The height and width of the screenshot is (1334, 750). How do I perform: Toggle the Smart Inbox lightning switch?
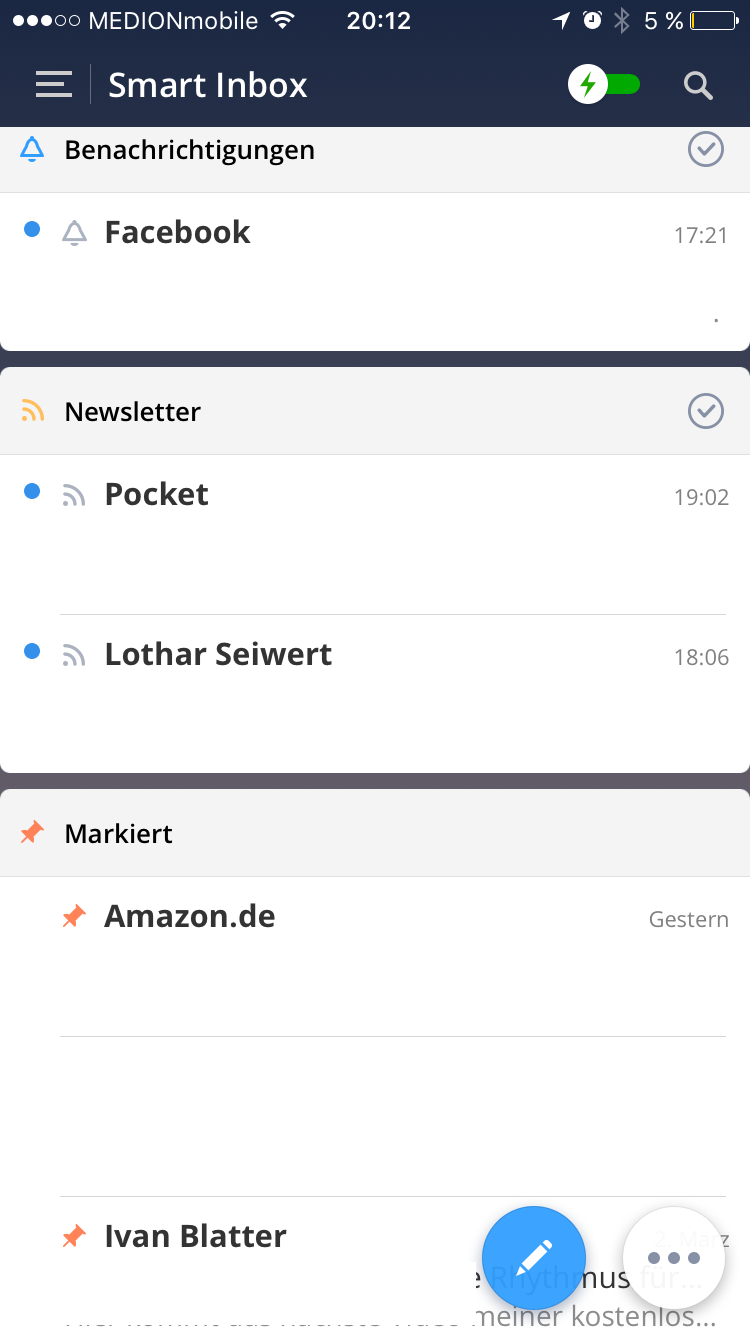point(604,85)
